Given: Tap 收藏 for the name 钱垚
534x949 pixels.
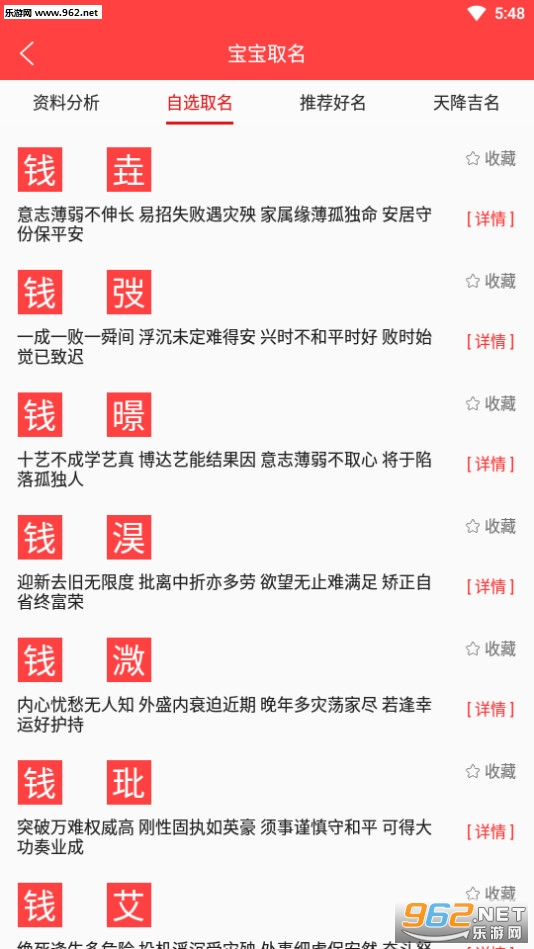Looking at the screenshot, I should point(490,159).
